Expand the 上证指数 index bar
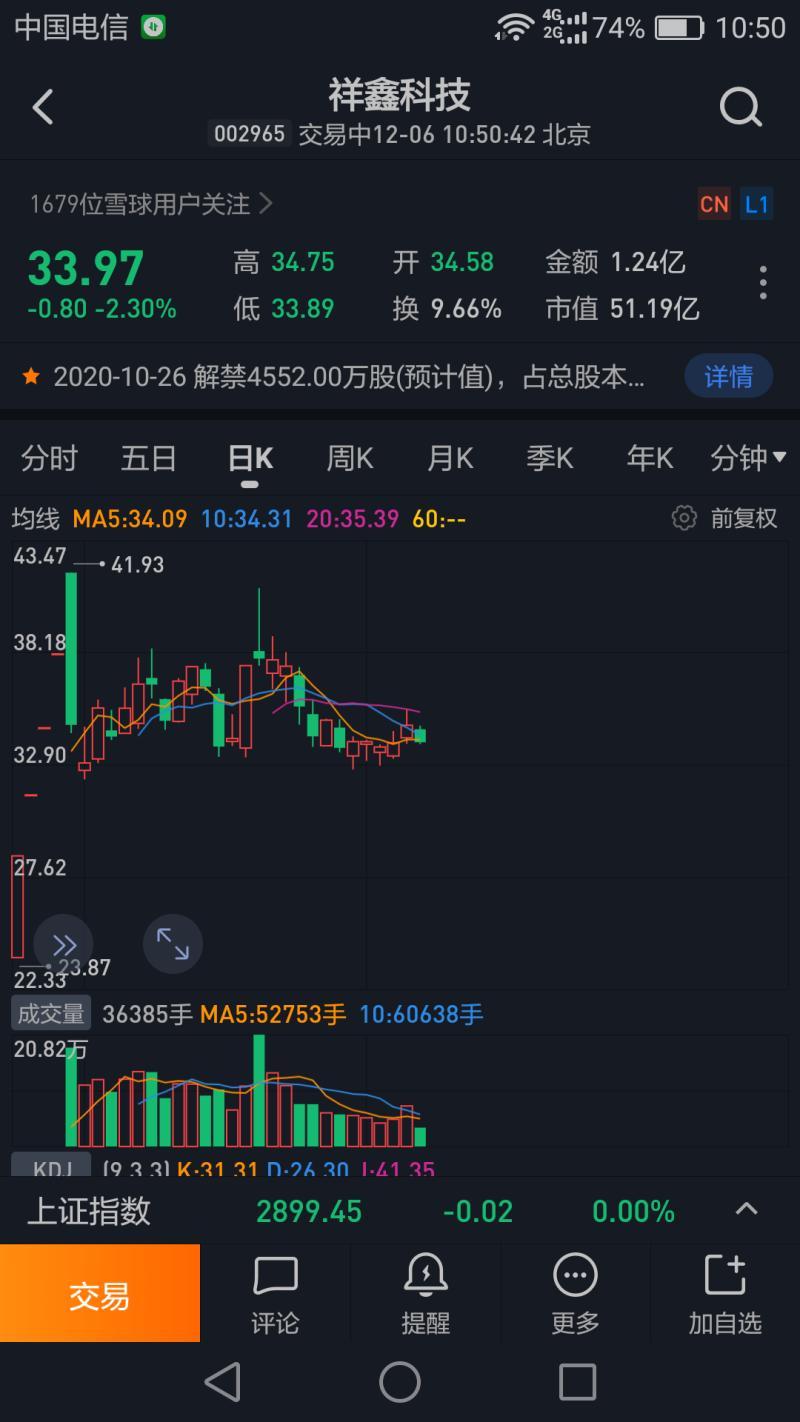This screenshot has height=1422, width=800. point(746,1210)
